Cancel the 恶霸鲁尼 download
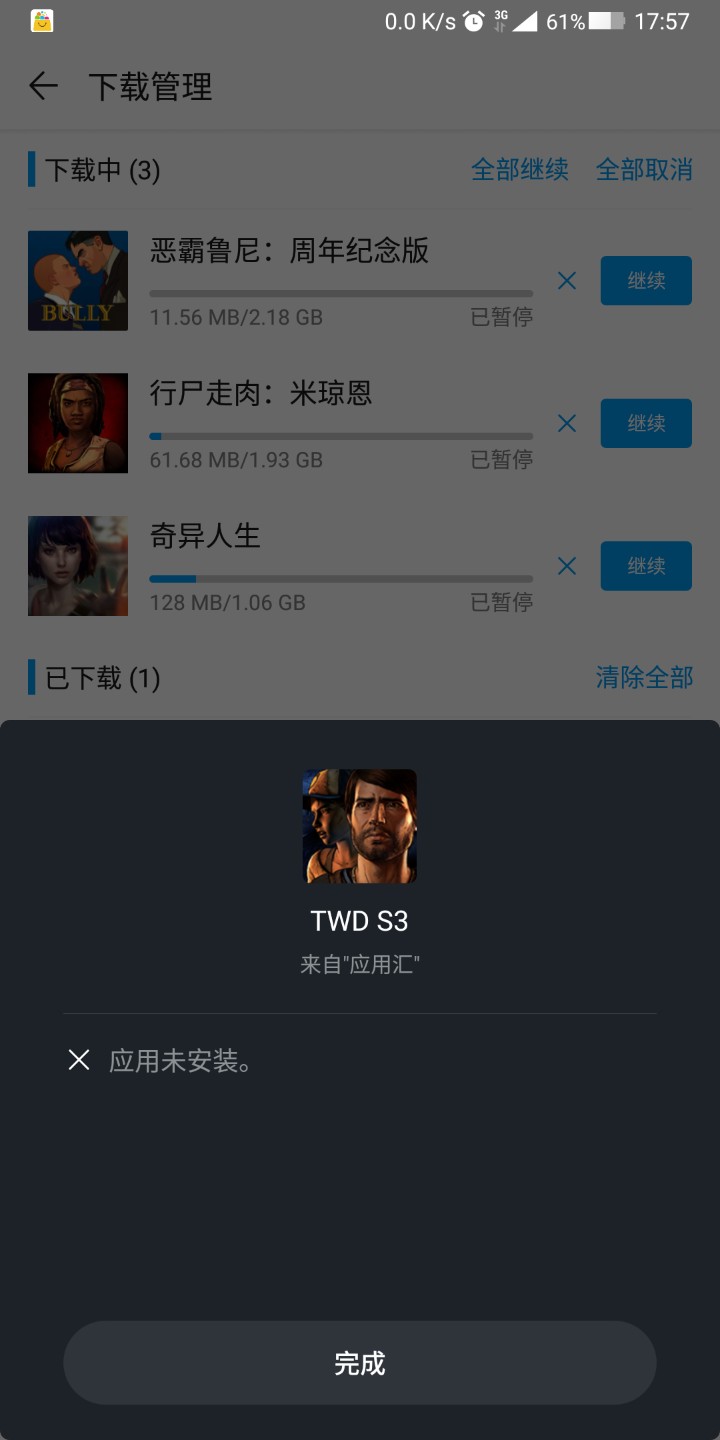Screen dimensions: 720x1440 [x=567, y=281]
